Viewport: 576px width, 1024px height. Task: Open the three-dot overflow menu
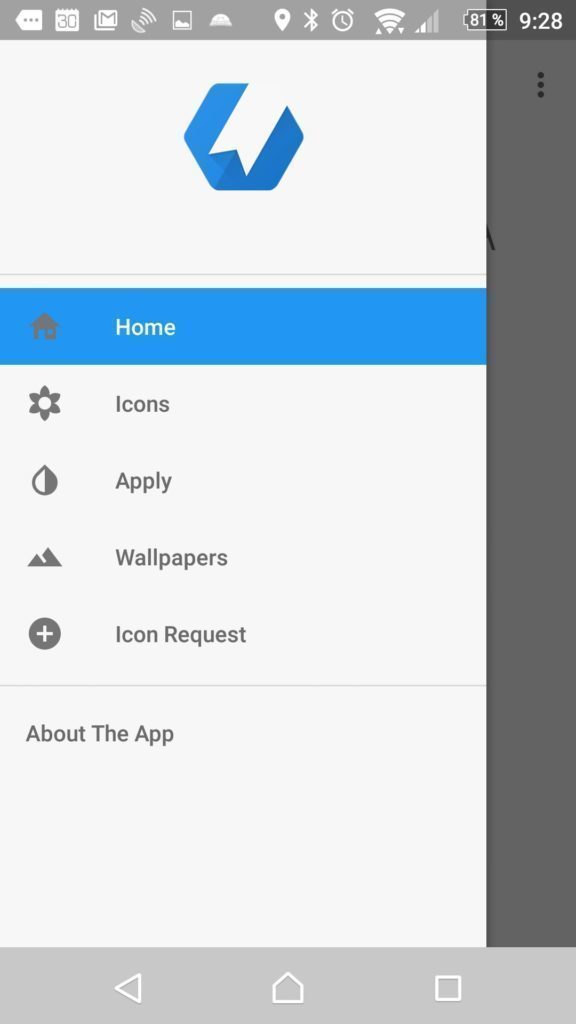pos(540,85)
